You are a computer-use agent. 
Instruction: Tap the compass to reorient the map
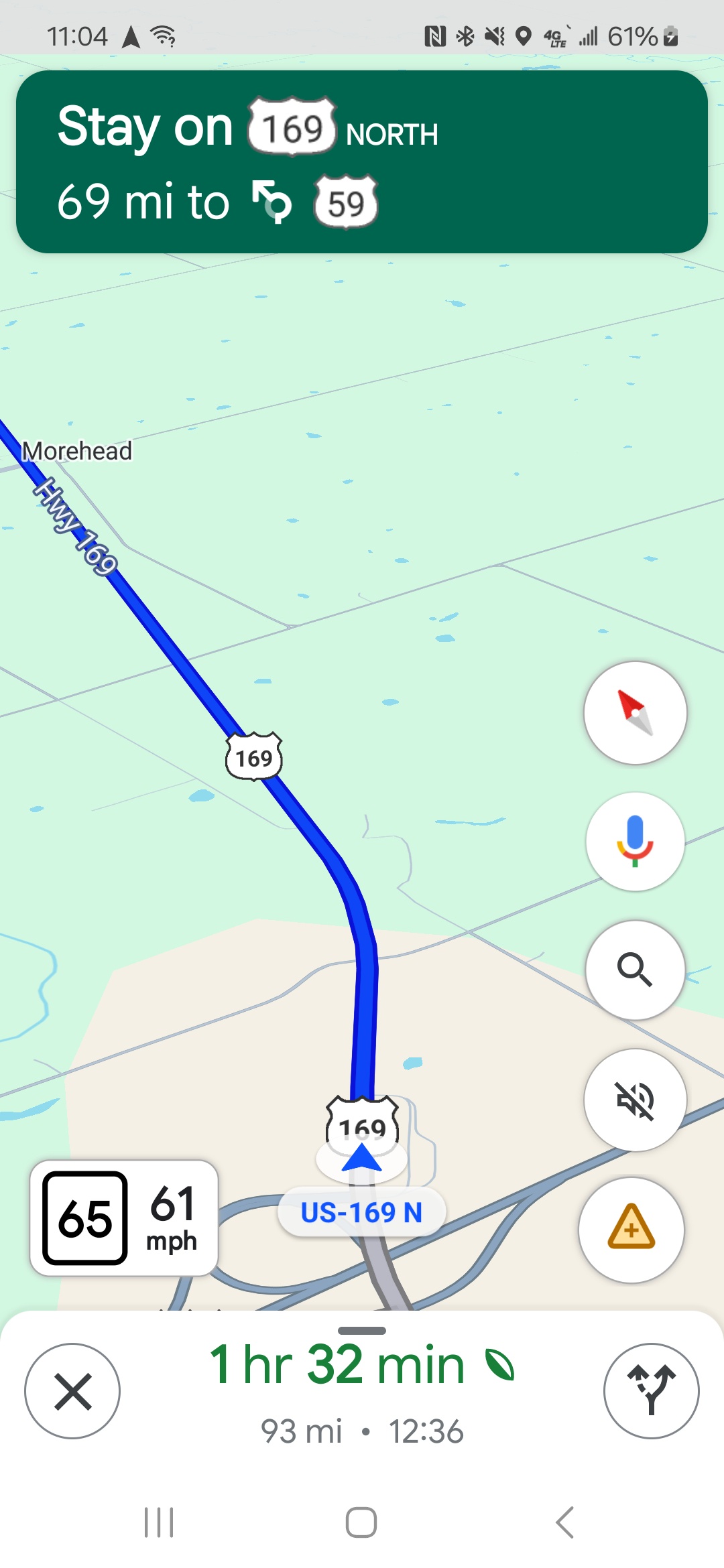(635, 713)
